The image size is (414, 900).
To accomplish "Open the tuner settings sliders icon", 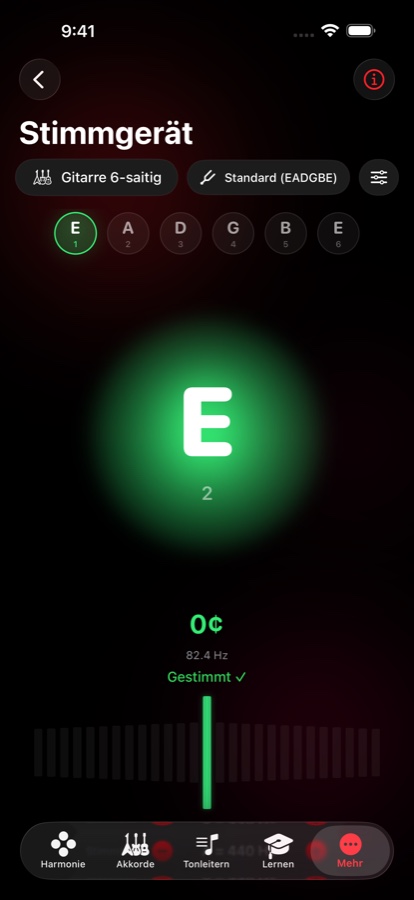I will point(378,178).
